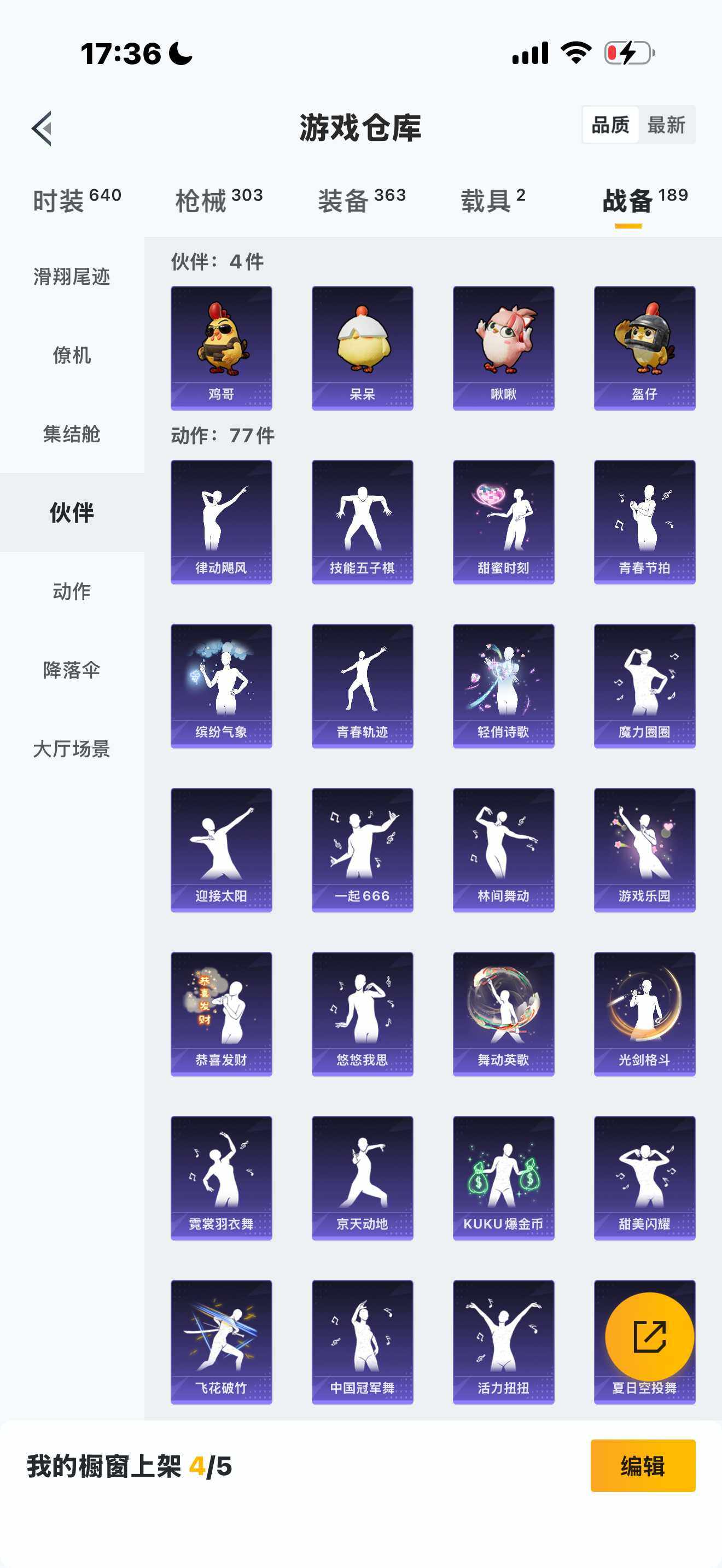Image resolution: width=722 pixels, height=1568 pixels.
Task: Sort items by 最新
Action: (x=666, y=125)
